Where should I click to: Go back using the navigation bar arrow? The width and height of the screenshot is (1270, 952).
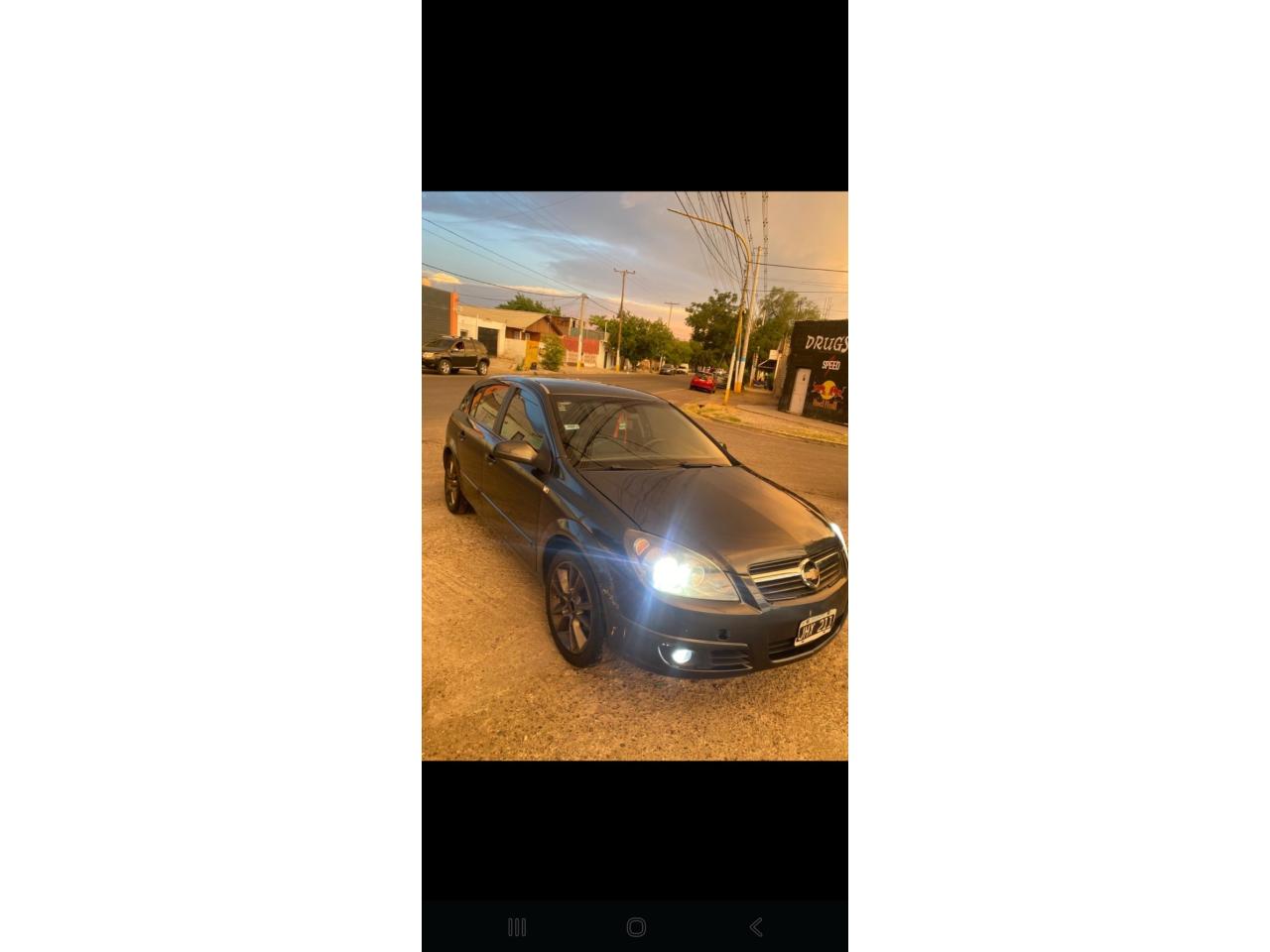point(755,927)
